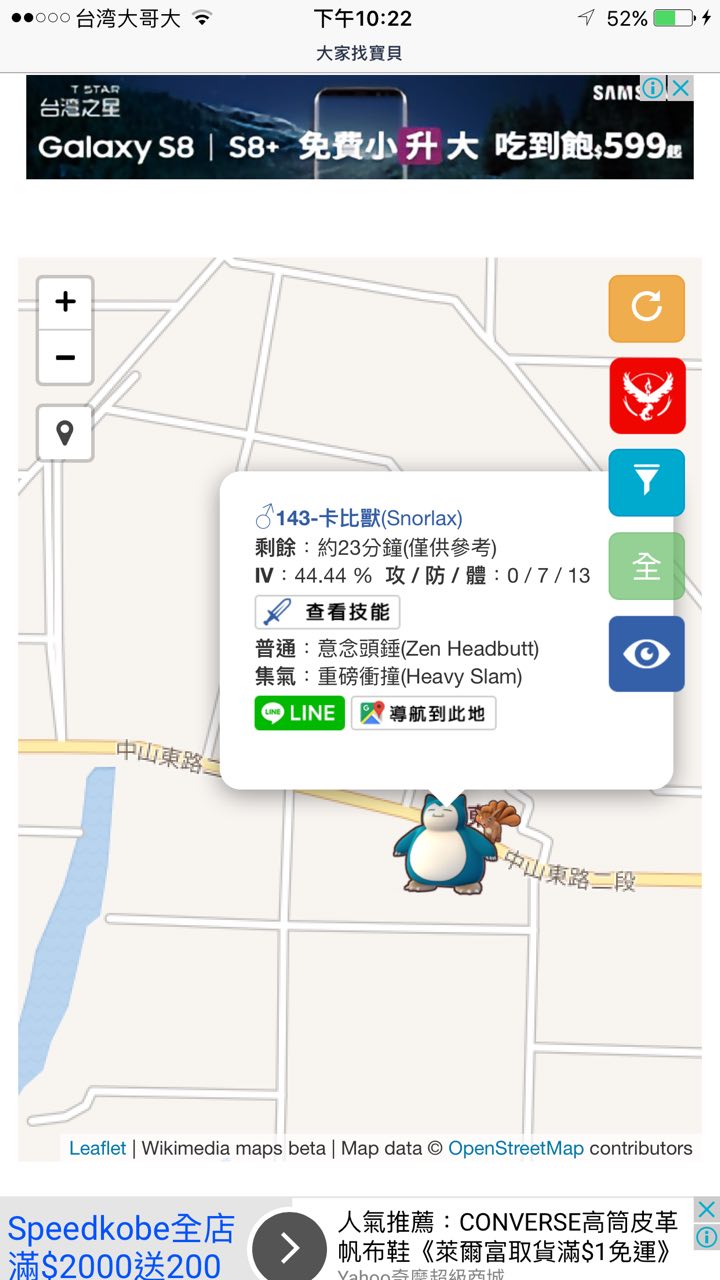Navigate here with 導航到此地 button
720x1280 pixels.
click(423, 713)
